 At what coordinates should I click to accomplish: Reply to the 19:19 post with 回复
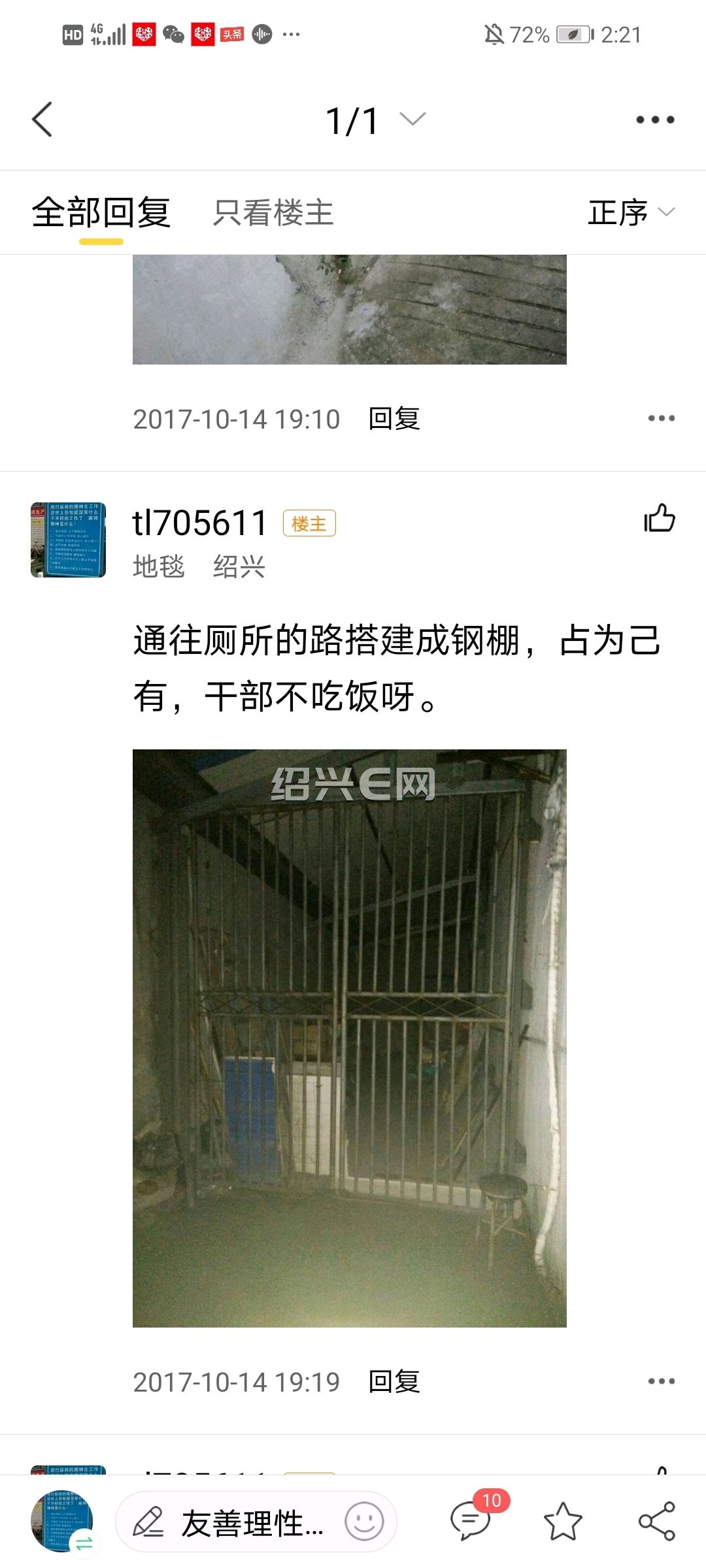pyautogui.click(x=394, y=1382)
